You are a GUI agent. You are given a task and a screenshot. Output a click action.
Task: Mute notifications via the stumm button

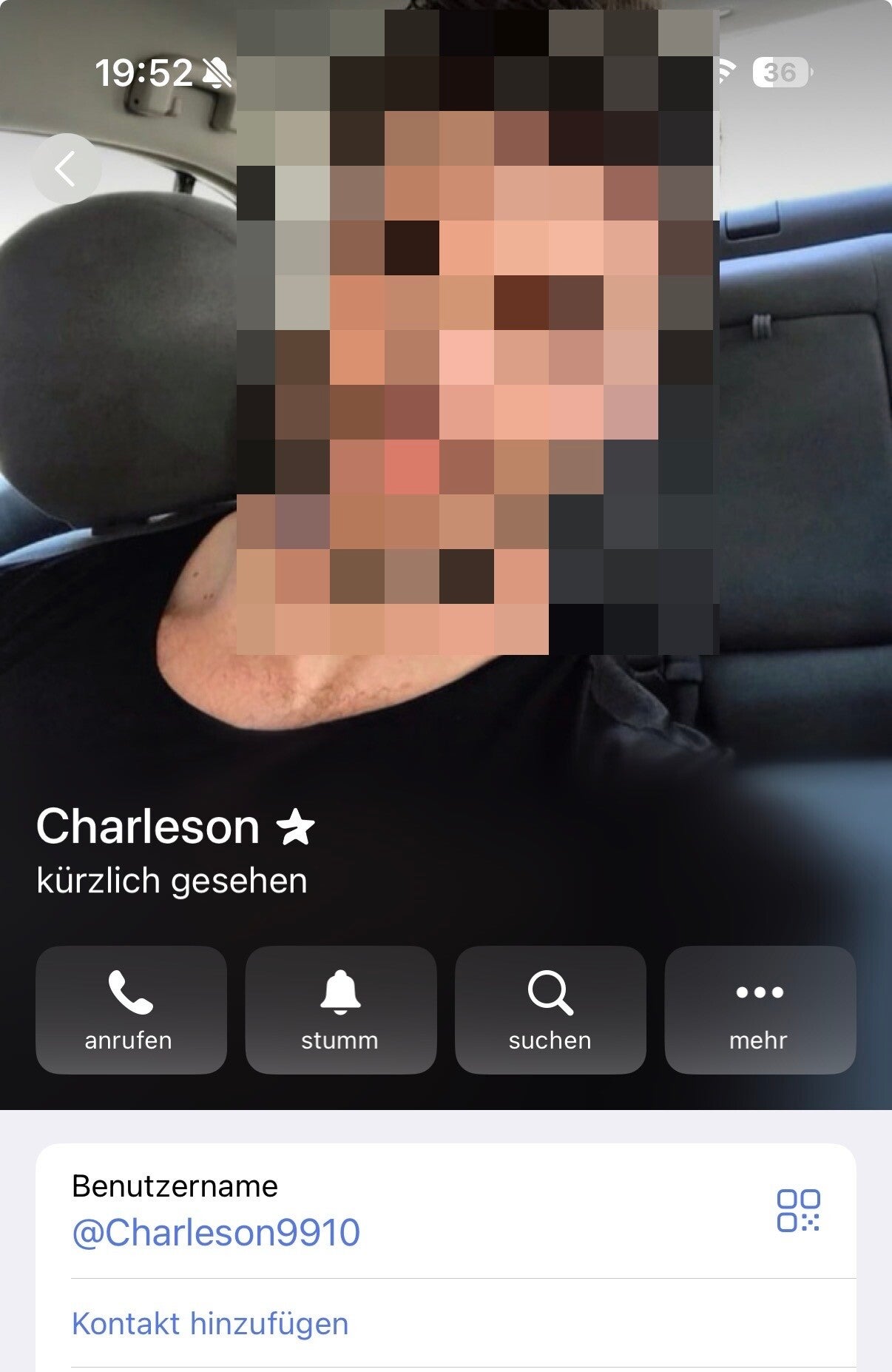coord(340,1009)
